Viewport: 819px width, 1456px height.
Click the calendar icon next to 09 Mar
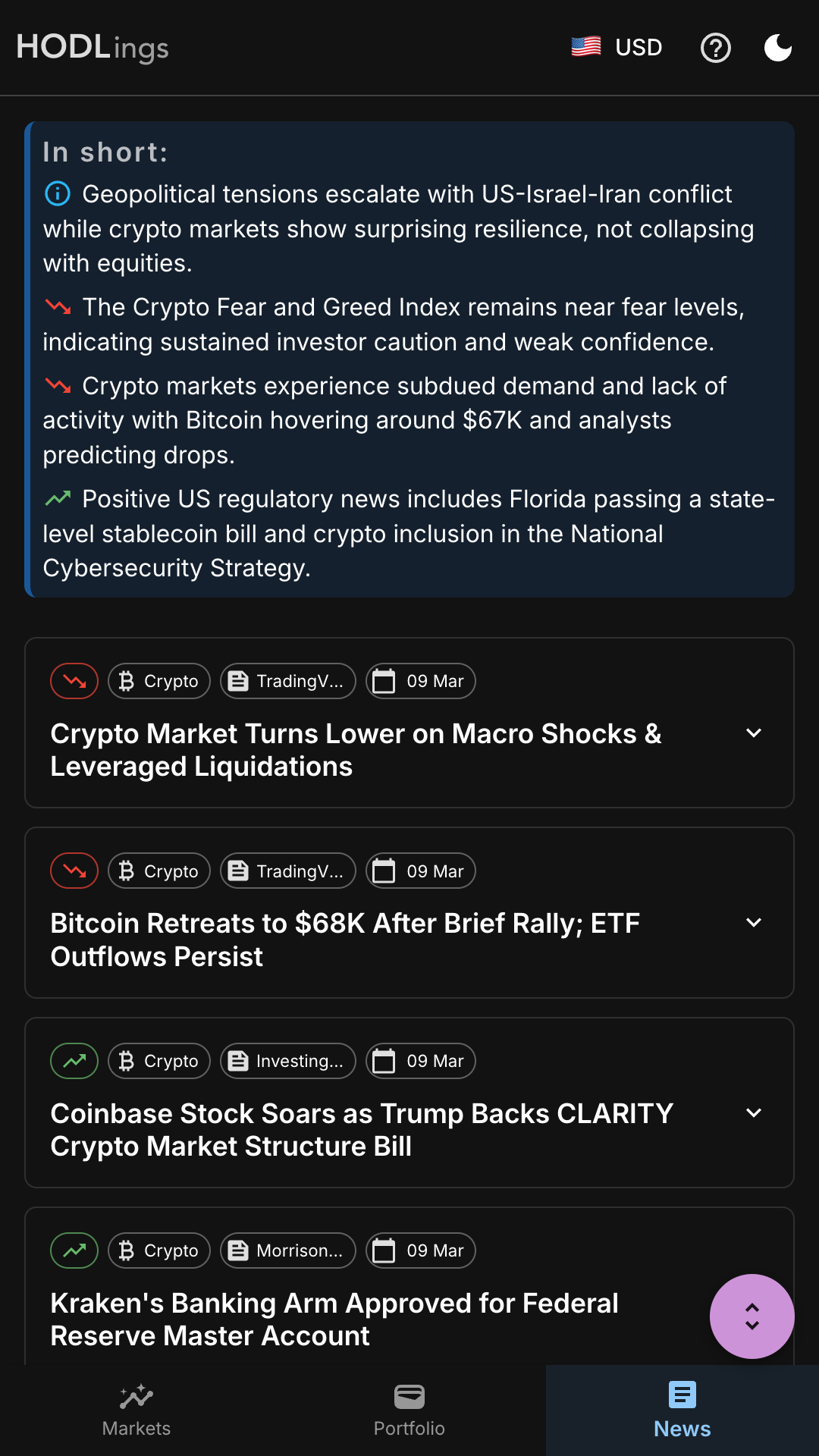[x=385, y=681]
